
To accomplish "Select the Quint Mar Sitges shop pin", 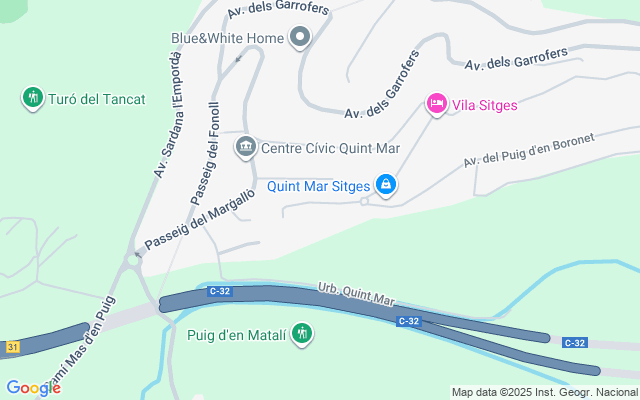I will [386, 184].
